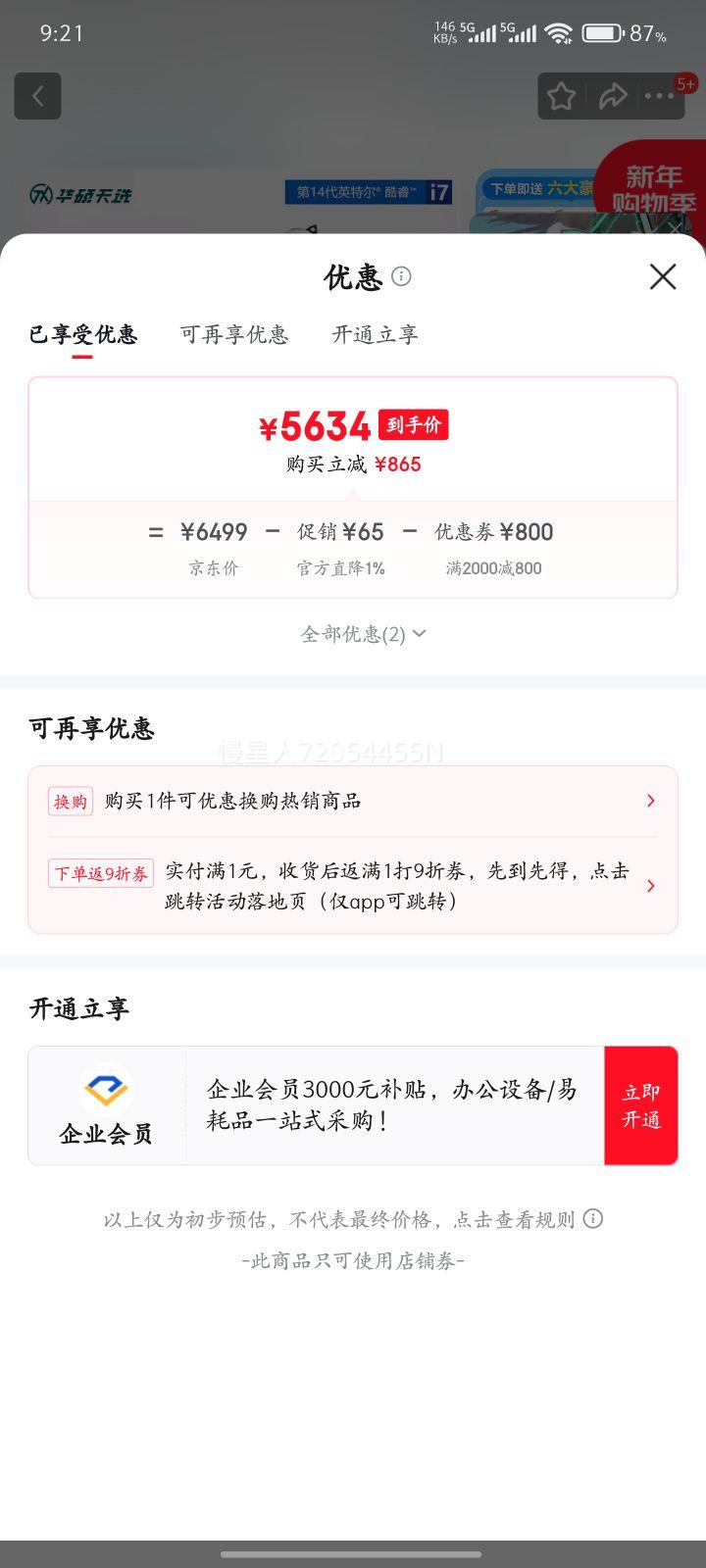Tap the 到手价 red price tag

click(412, 425)
